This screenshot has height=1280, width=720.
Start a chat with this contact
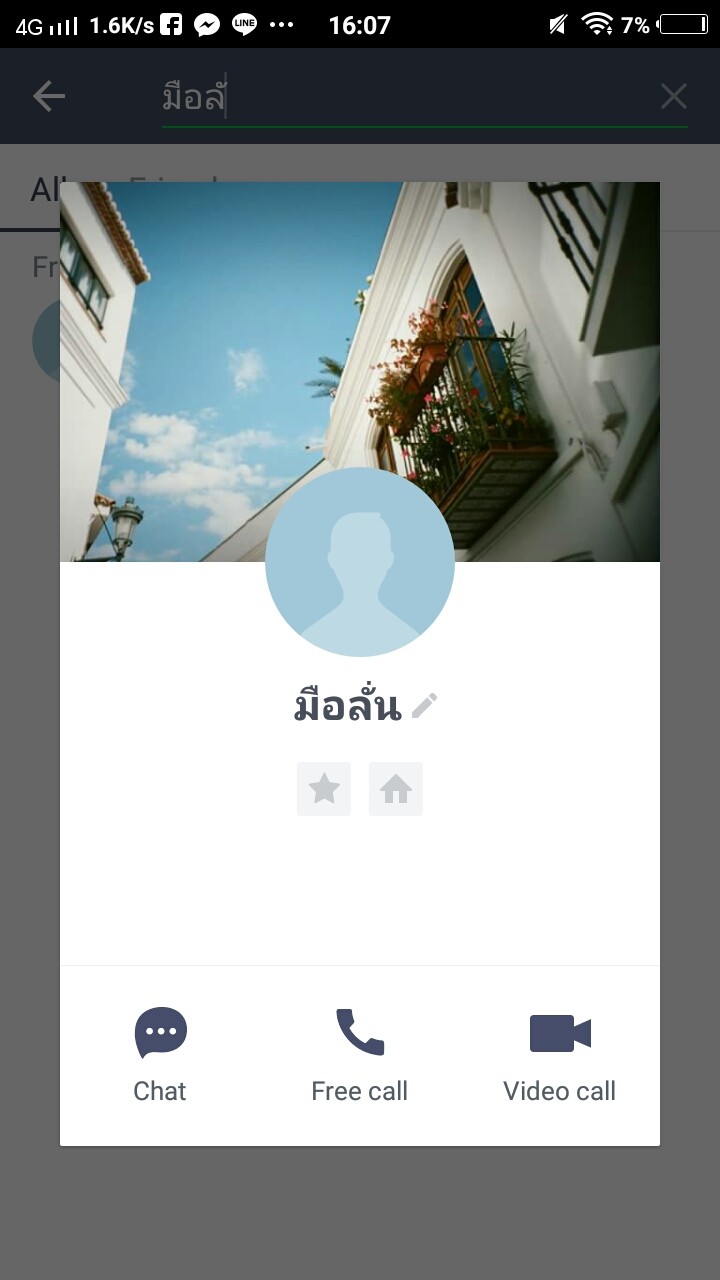click(x=160, y=1055)
